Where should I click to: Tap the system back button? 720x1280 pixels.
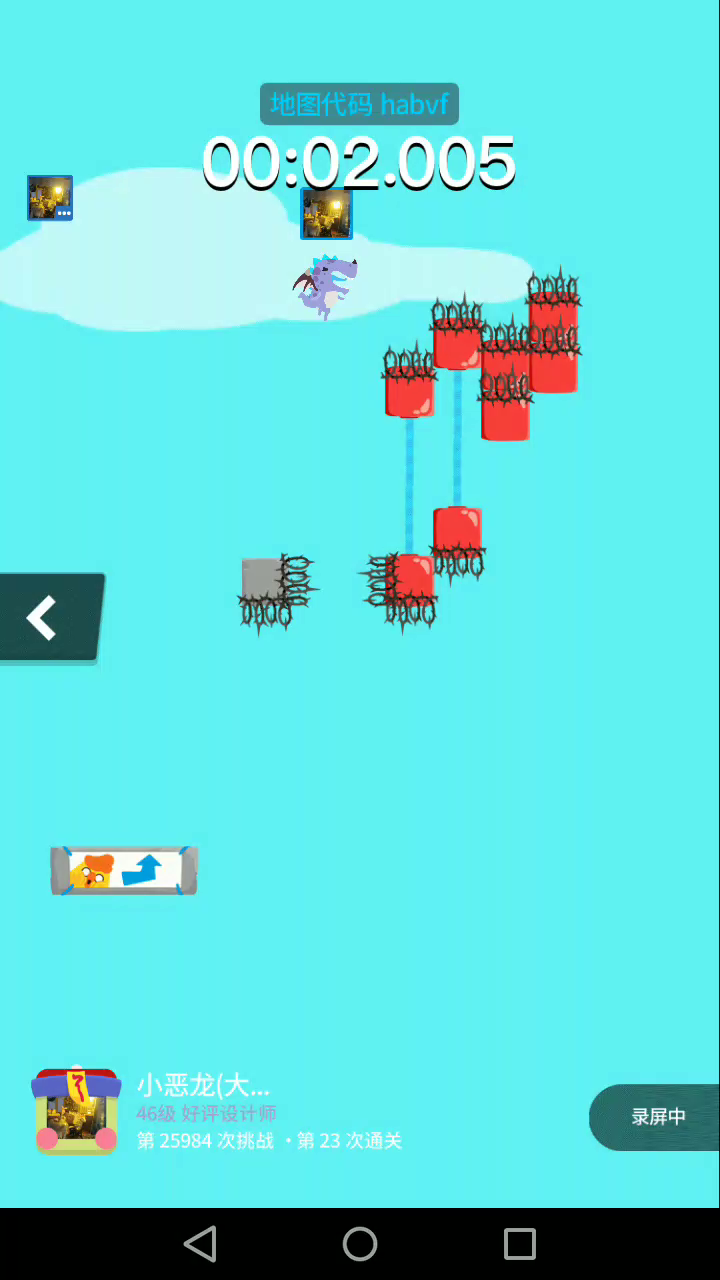[x=200, y=1244]
